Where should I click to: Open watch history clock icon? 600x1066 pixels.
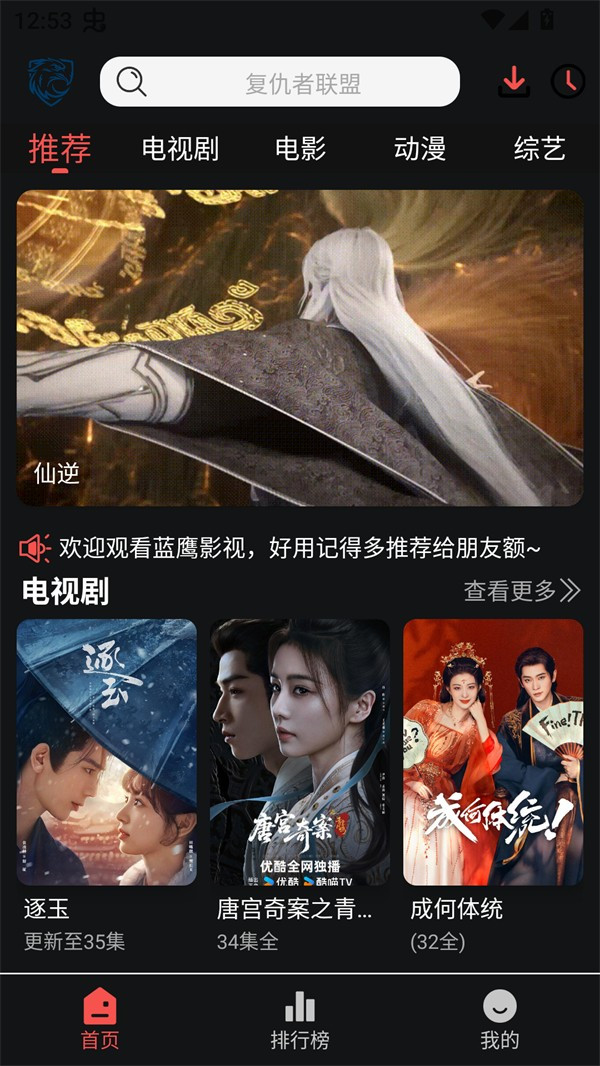click(568, 81)
